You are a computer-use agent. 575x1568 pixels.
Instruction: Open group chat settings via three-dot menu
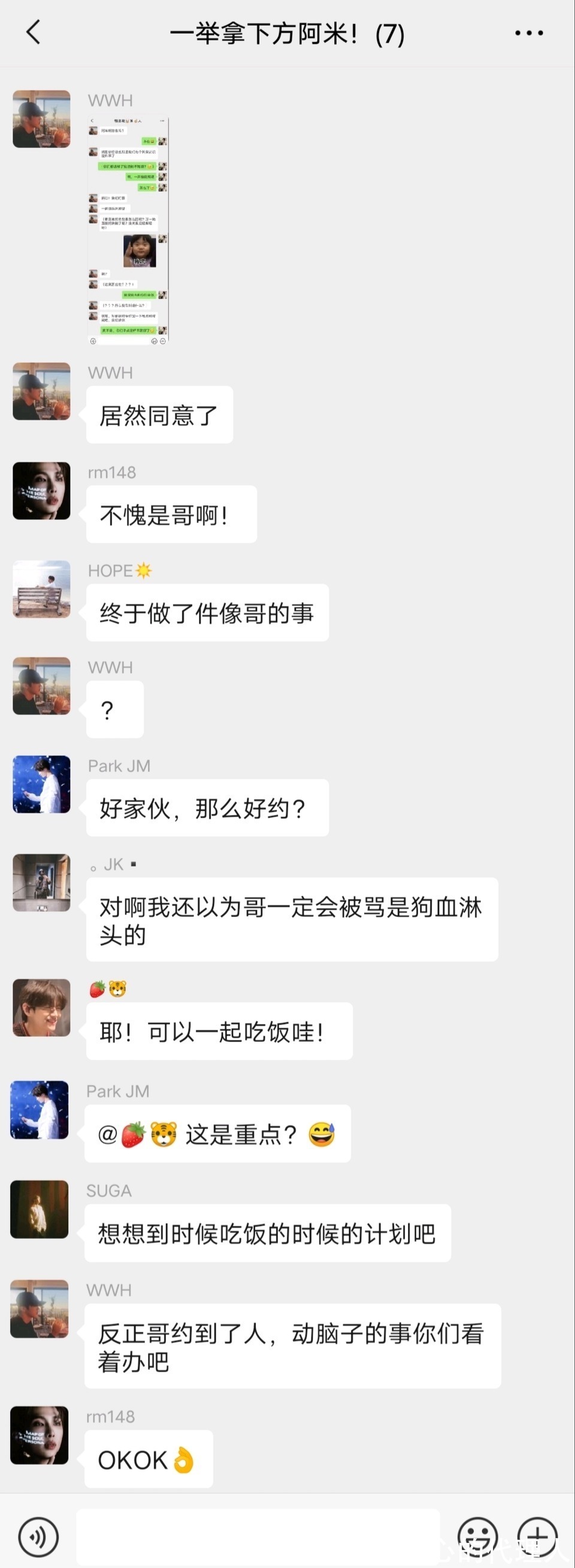tap(528, 34)
